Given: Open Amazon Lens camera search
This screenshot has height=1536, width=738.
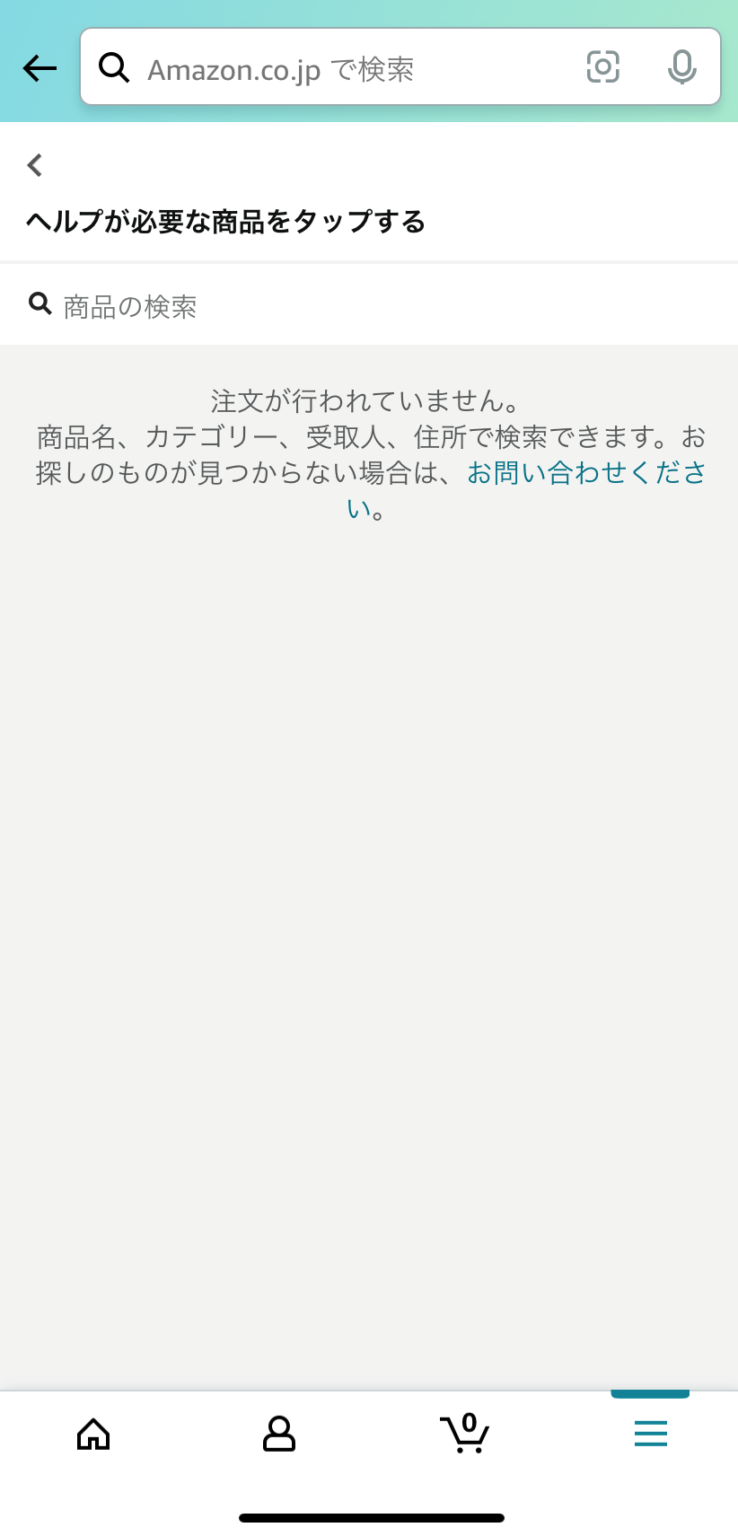Looking at the screenshot, I should pos(602,67).
